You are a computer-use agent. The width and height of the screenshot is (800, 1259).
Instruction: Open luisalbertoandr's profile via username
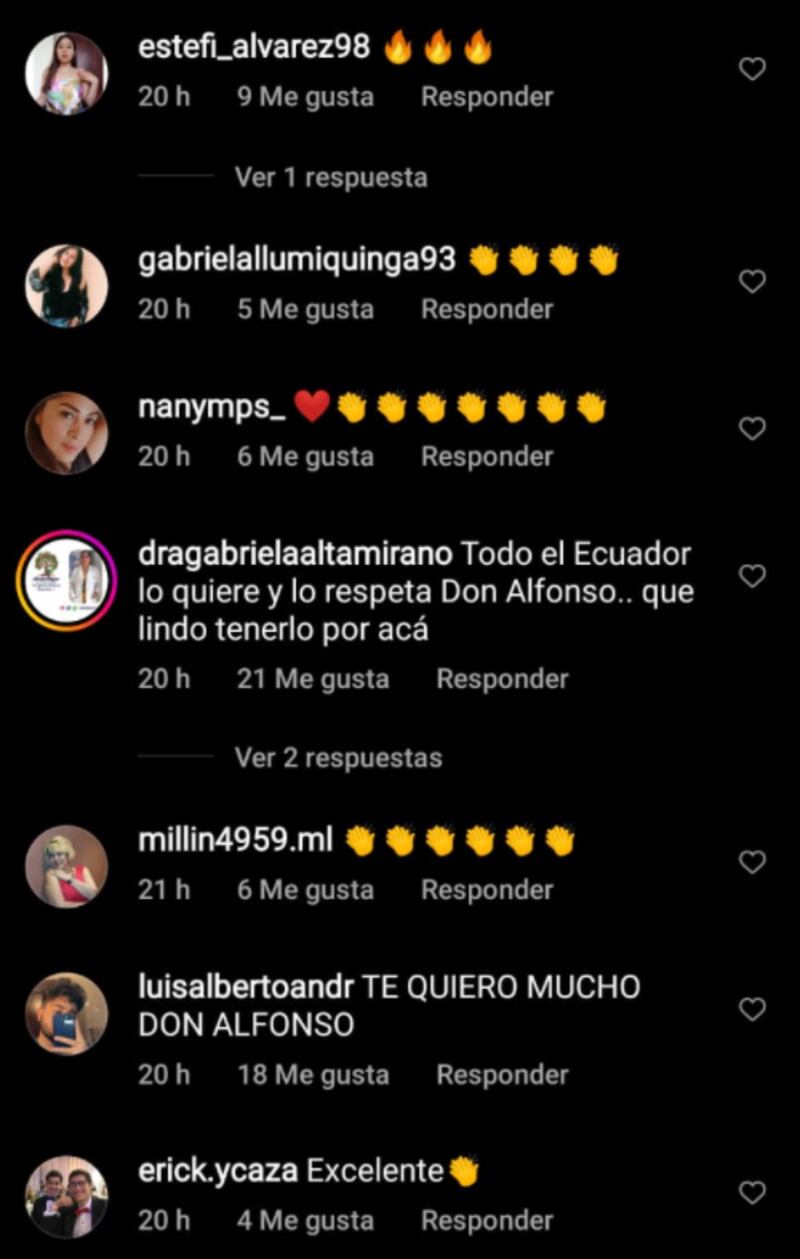pyautogui.click(x=245, y=987)
